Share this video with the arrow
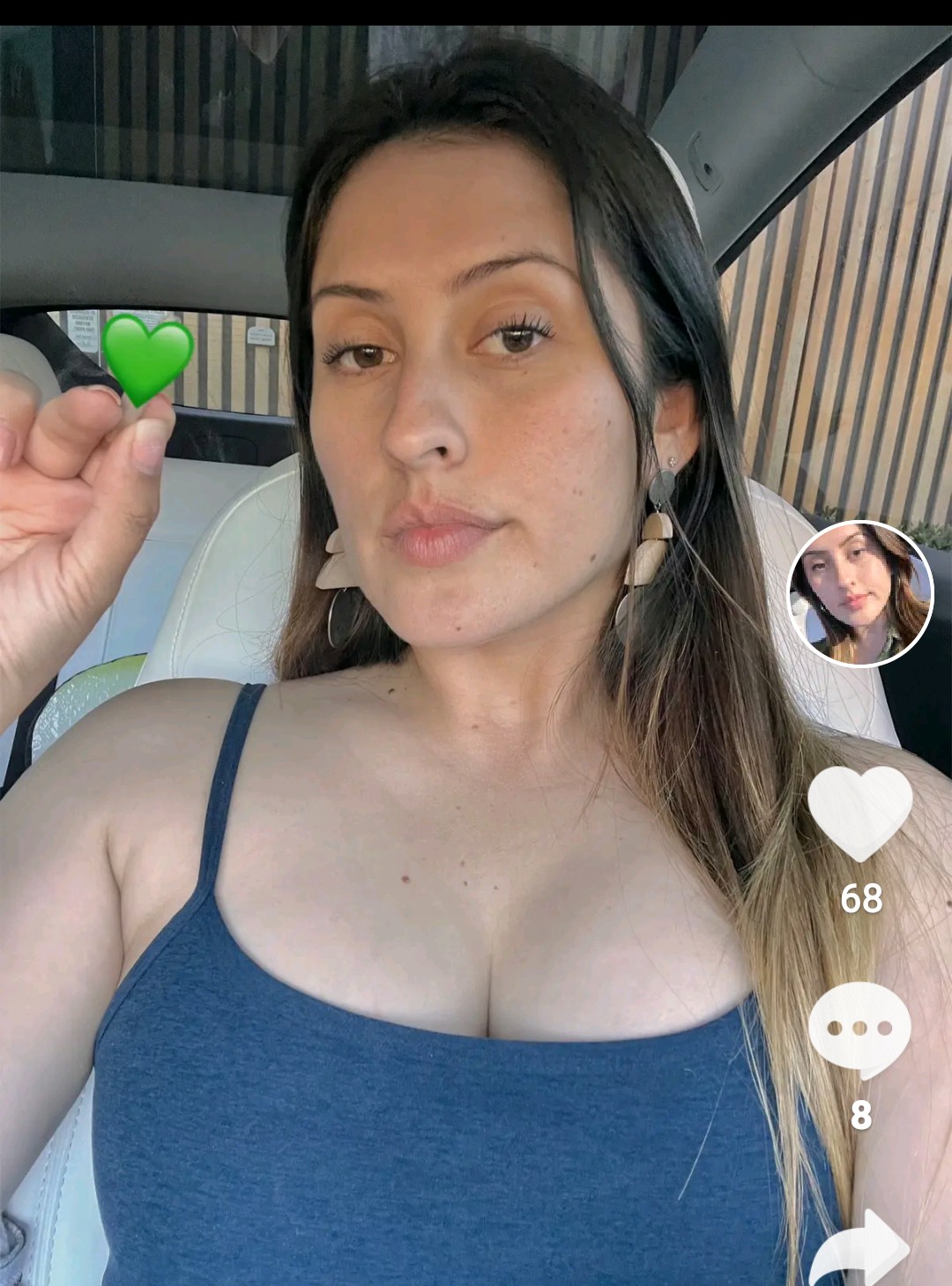 tap(859, 1247)
